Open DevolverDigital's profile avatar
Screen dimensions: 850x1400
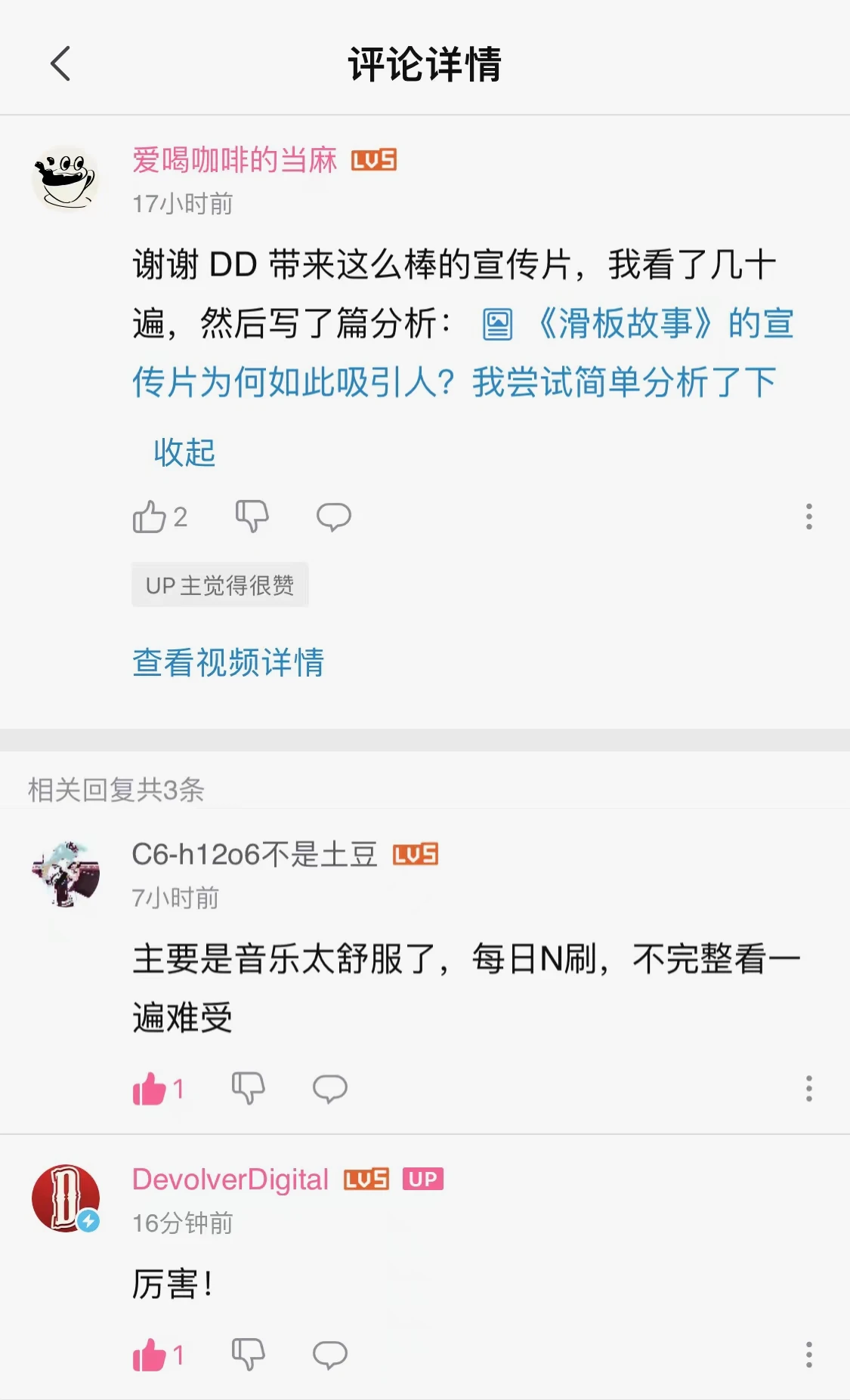click(66, 1198)
